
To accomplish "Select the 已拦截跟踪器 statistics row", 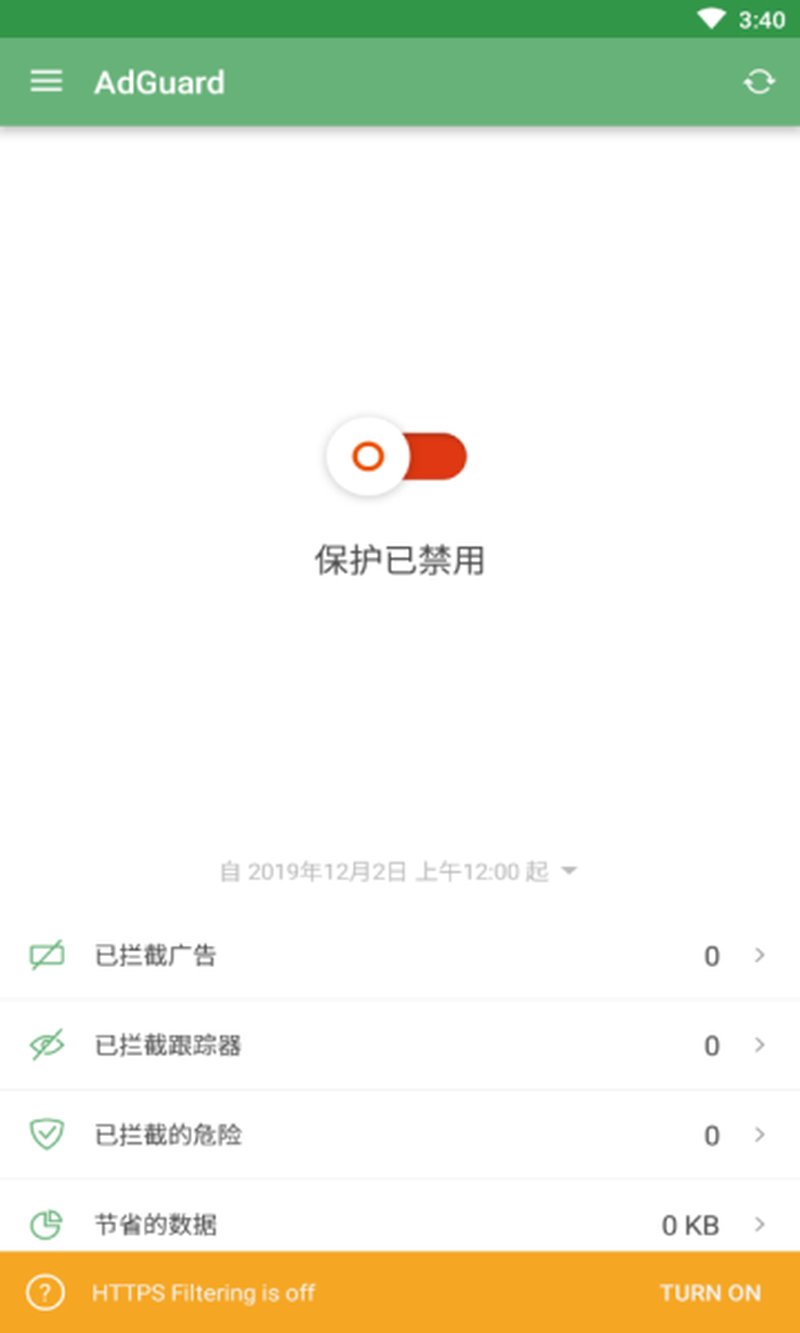I will tap(400, 1045).
